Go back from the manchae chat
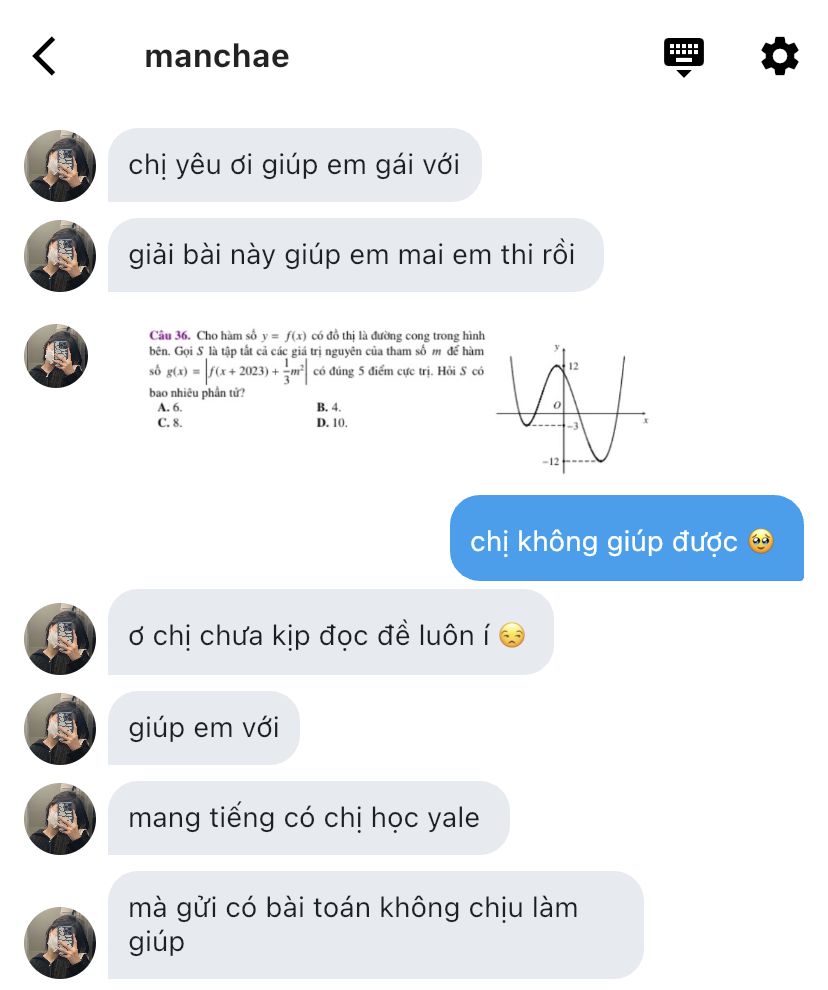828x990 pixels. point(44,56)
